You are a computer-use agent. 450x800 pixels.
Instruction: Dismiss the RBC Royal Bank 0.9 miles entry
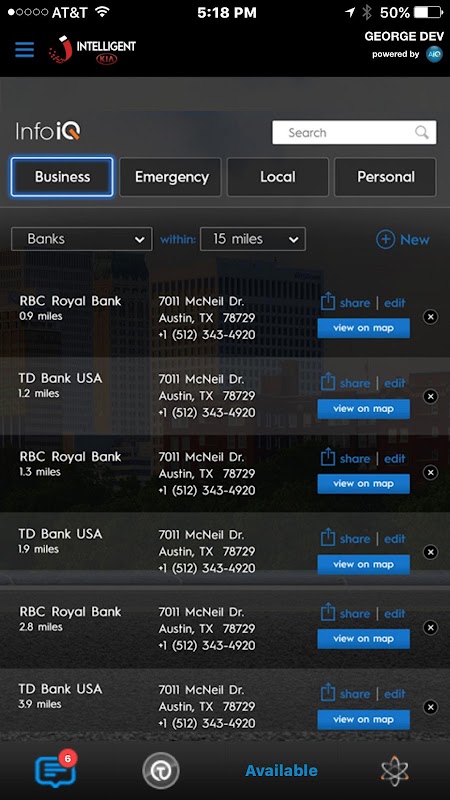click(430, 317)
